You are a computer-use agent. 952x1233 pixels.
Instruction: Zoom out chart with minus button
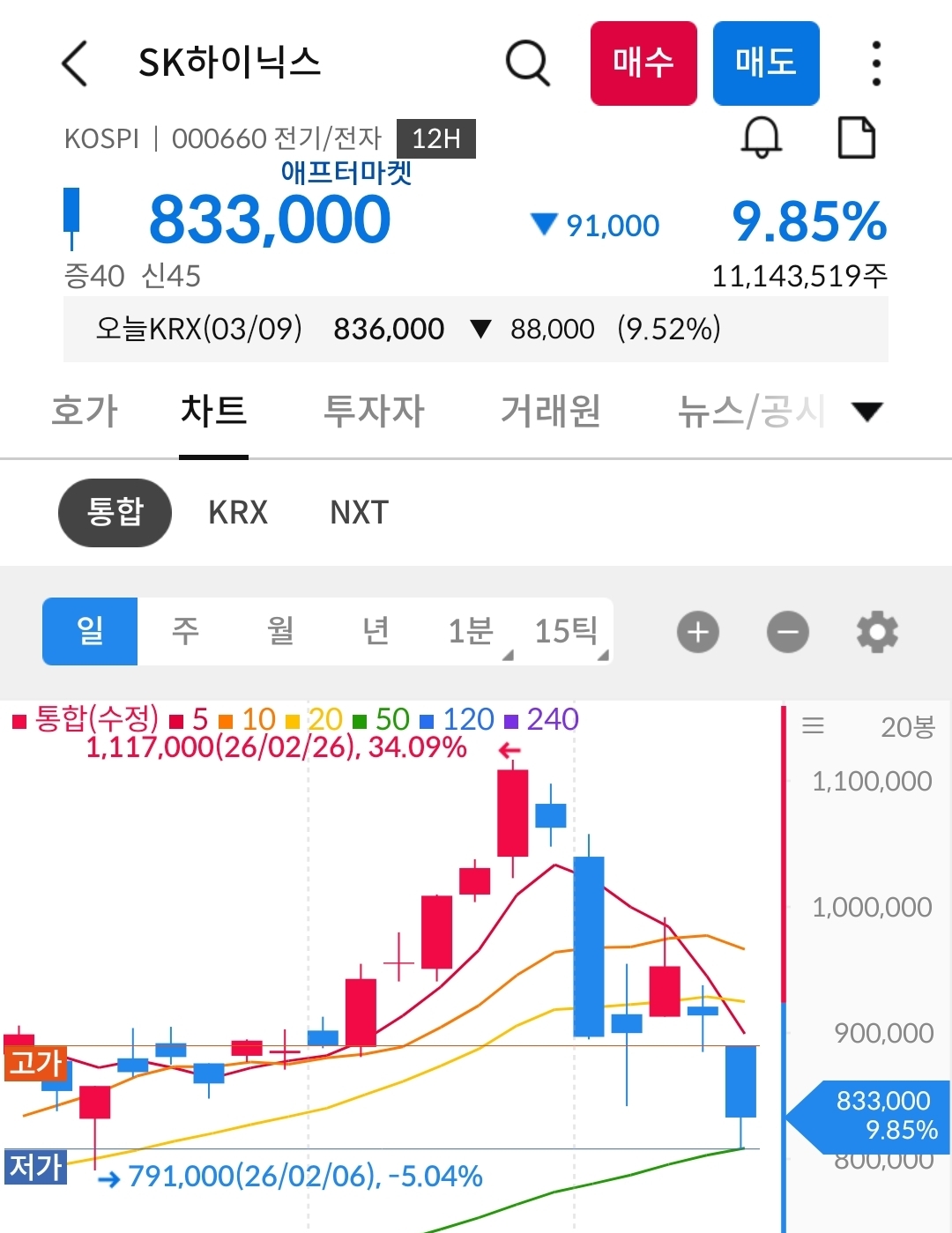(788, 632)
